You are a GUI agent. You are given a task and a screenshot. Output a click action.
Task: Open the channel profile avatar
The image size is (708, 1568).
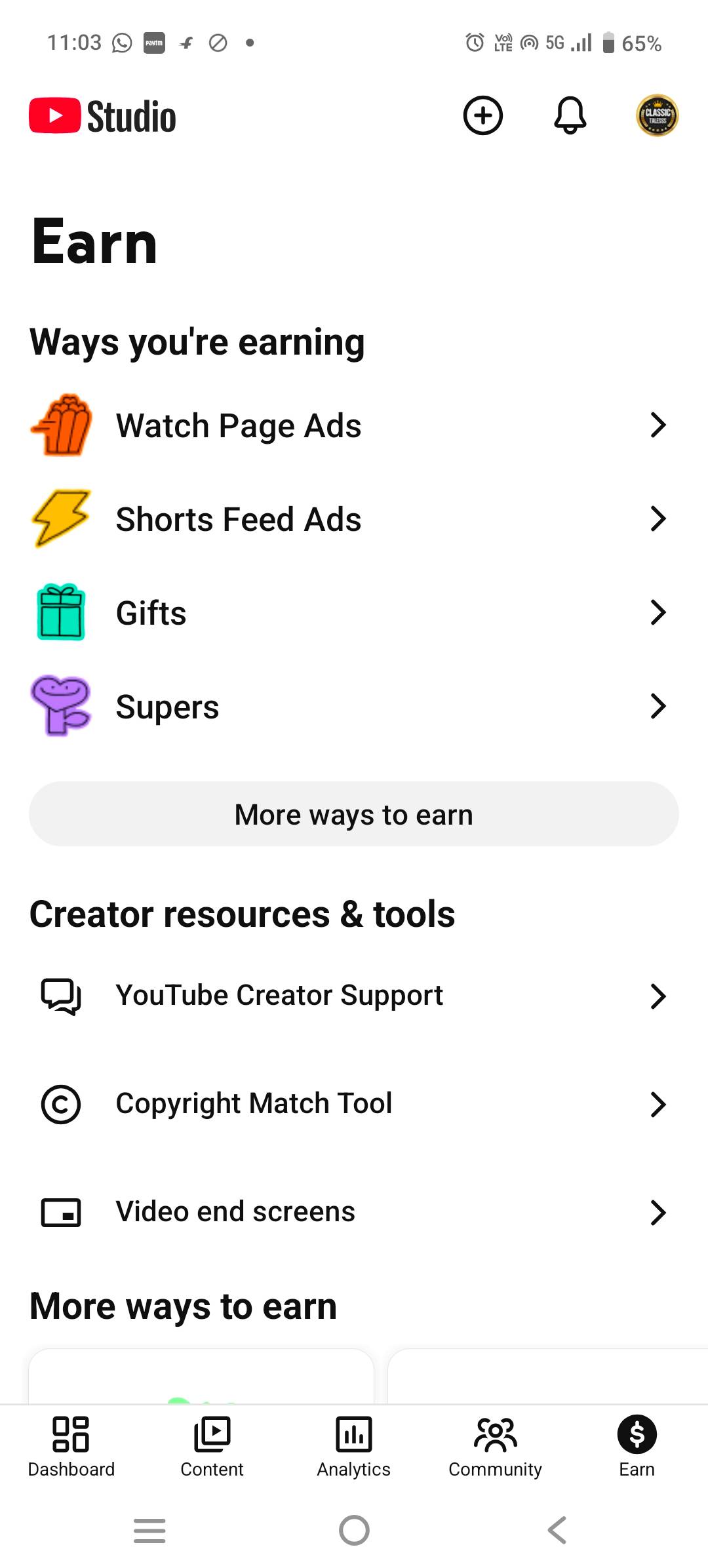click(x=657, y=116)
